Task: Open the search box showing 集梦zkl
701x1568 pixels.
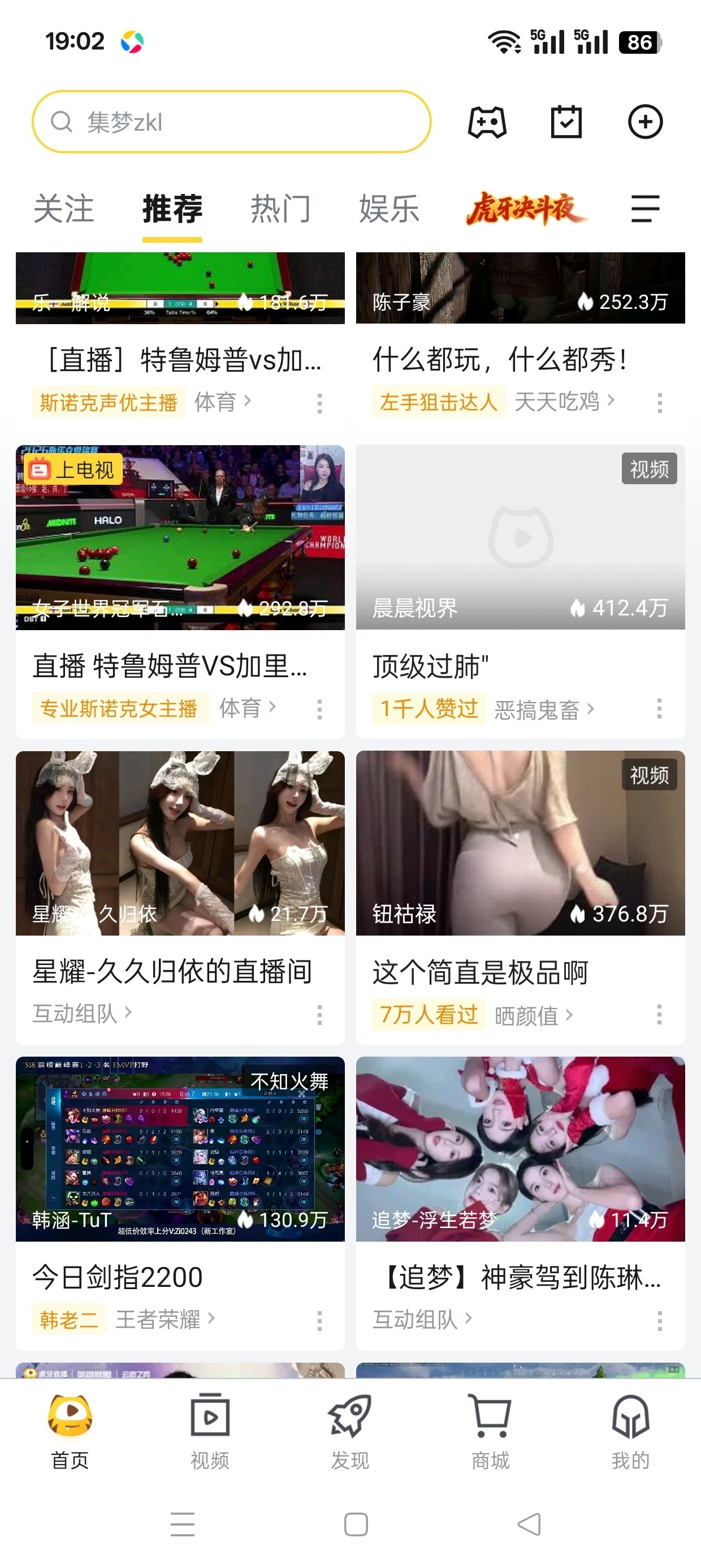Action: coord(232,122)
